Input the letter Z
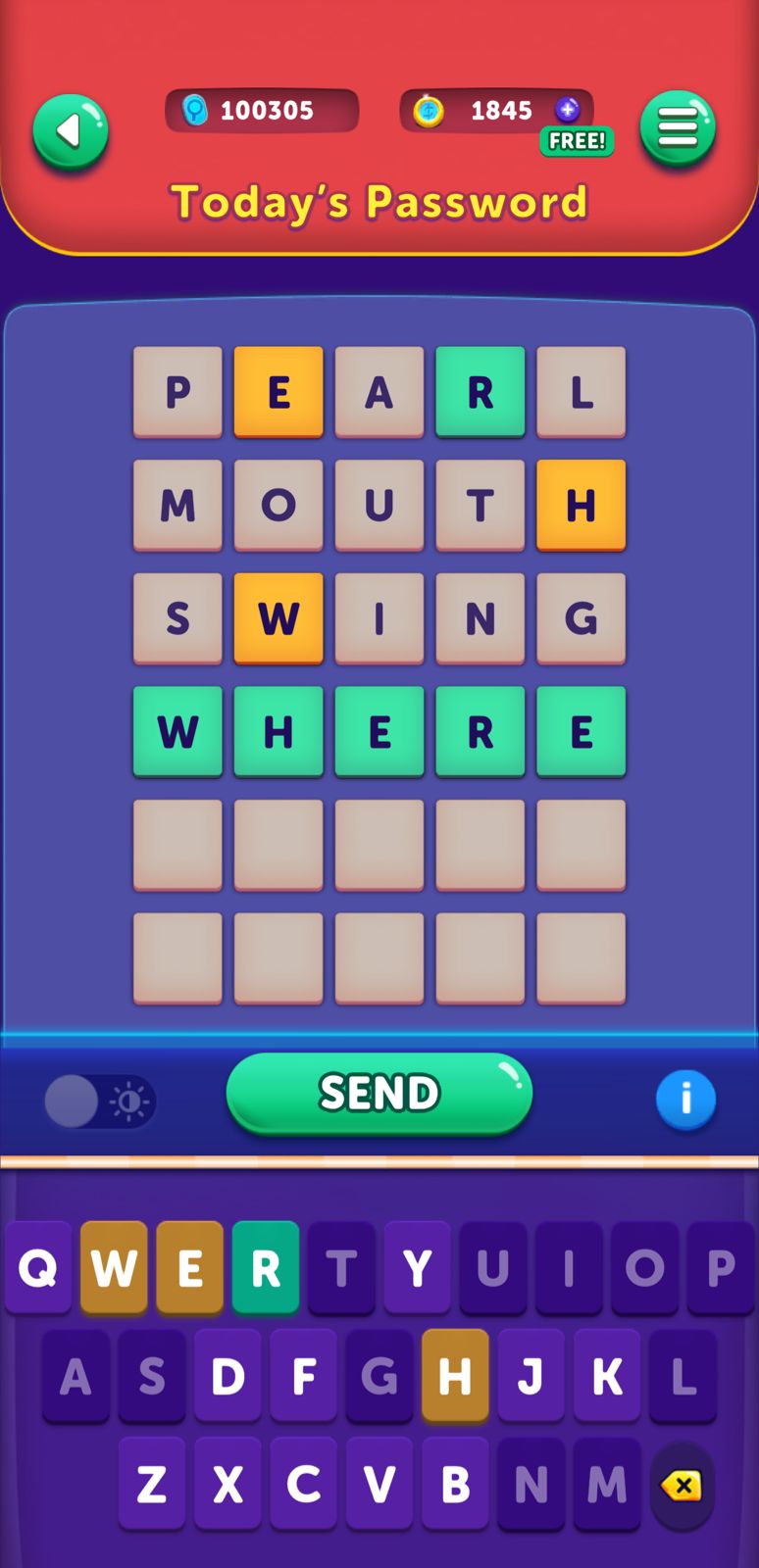 (x=152, y=1484)
